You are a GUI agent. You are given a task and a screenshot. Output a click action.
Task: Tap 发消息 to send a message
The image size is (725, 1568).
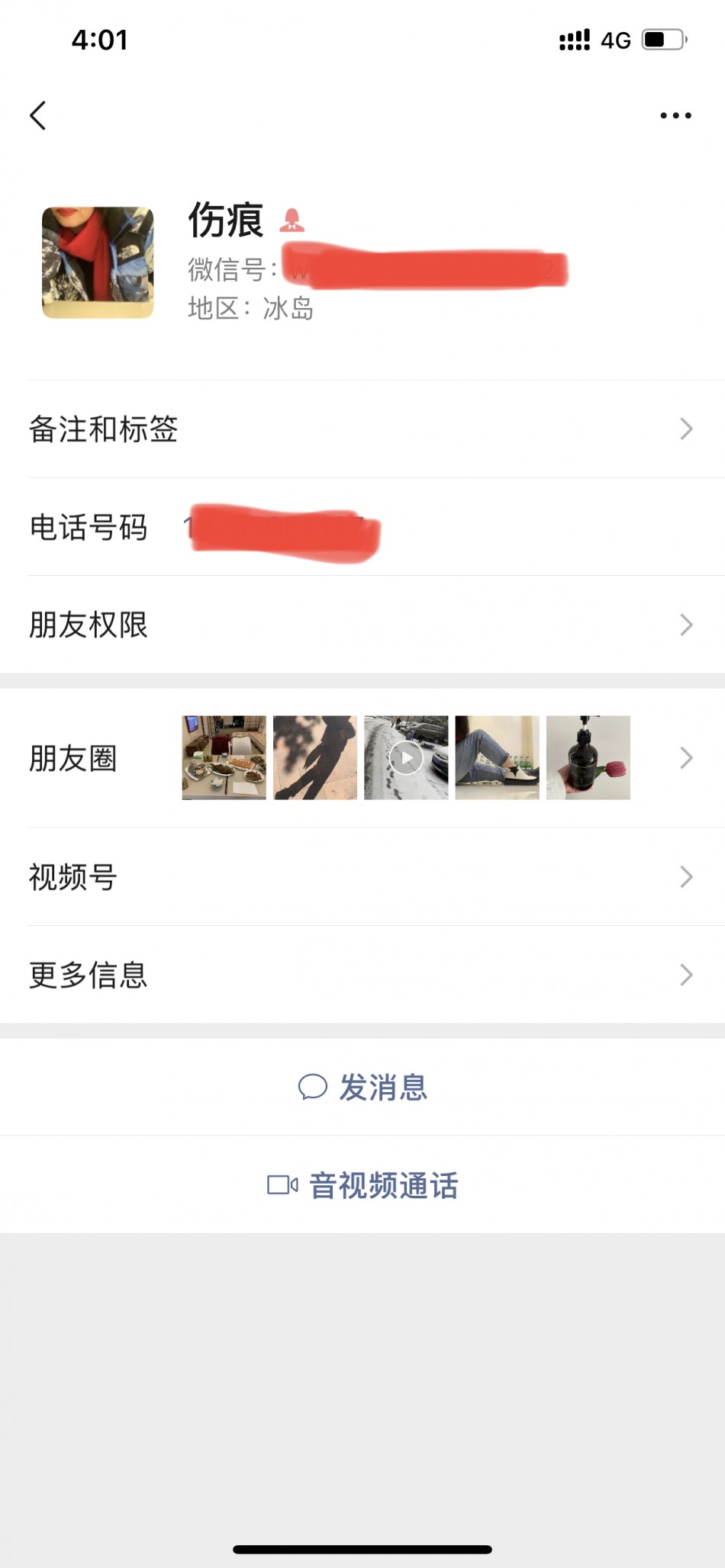363,1087
